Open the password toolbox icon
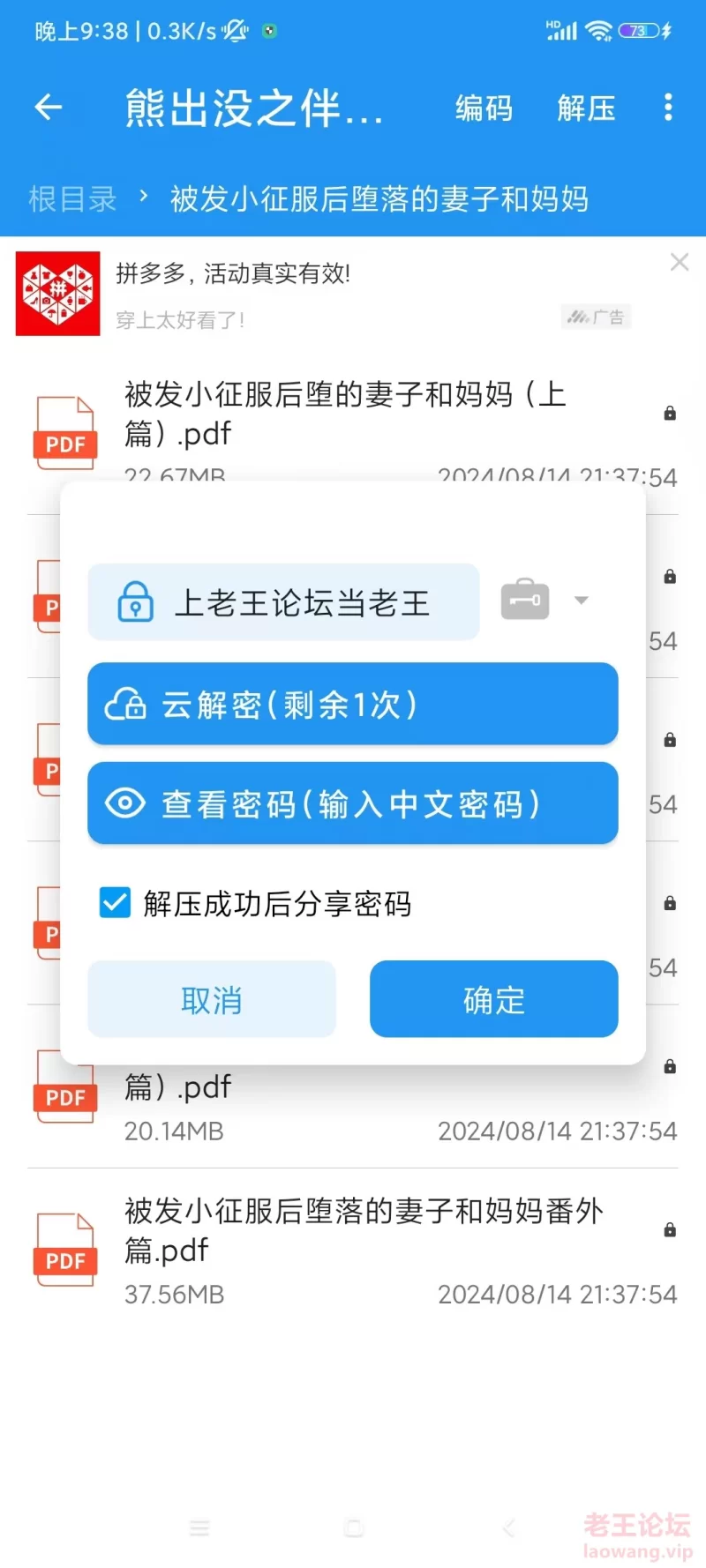Image resolution: width=706 pixels, height=1568 pixels. pyautogui.click(x=525, y=601)
